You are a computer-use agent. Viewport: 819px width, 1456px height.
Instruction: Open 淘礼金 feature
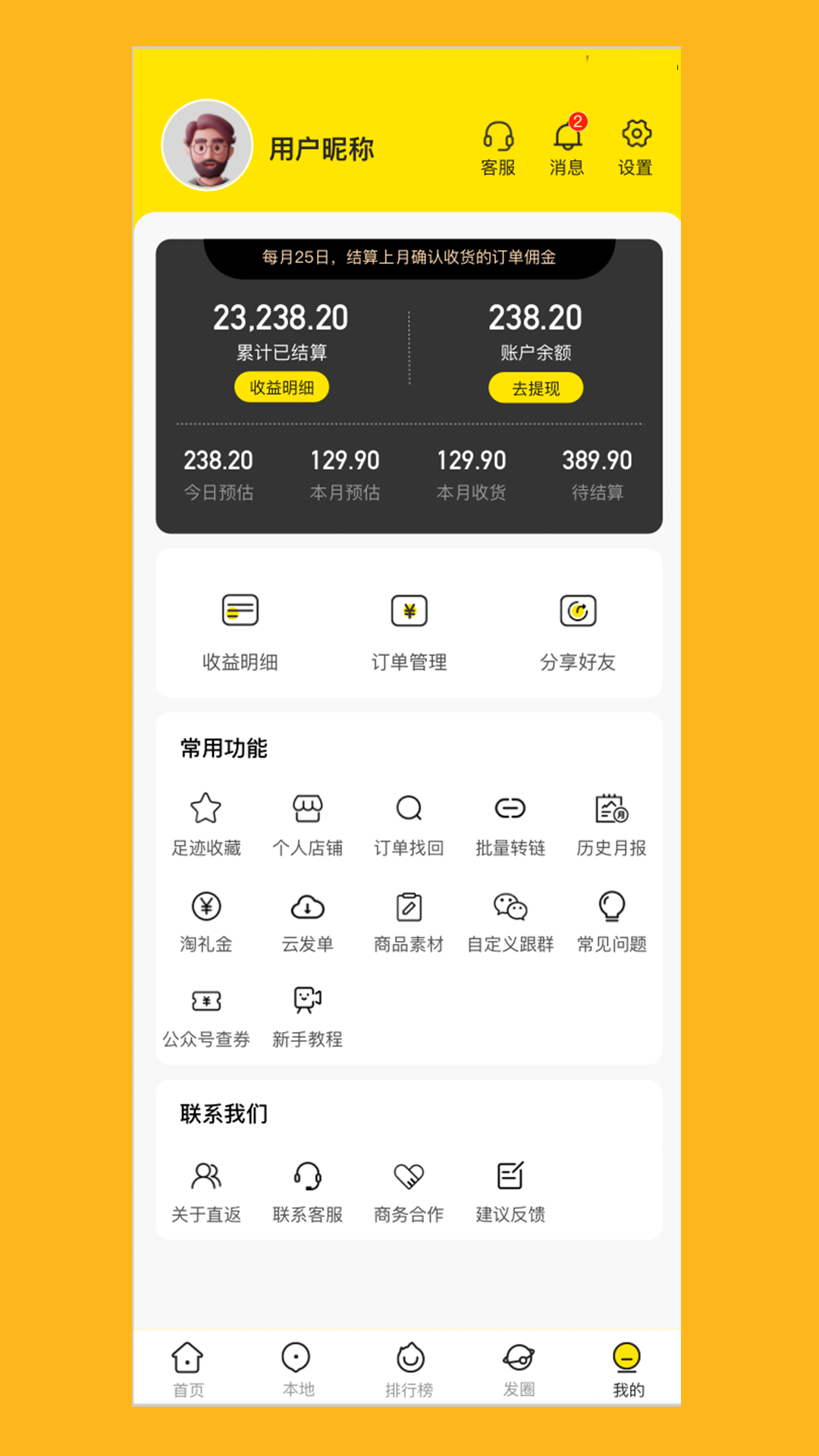(206, 921)
